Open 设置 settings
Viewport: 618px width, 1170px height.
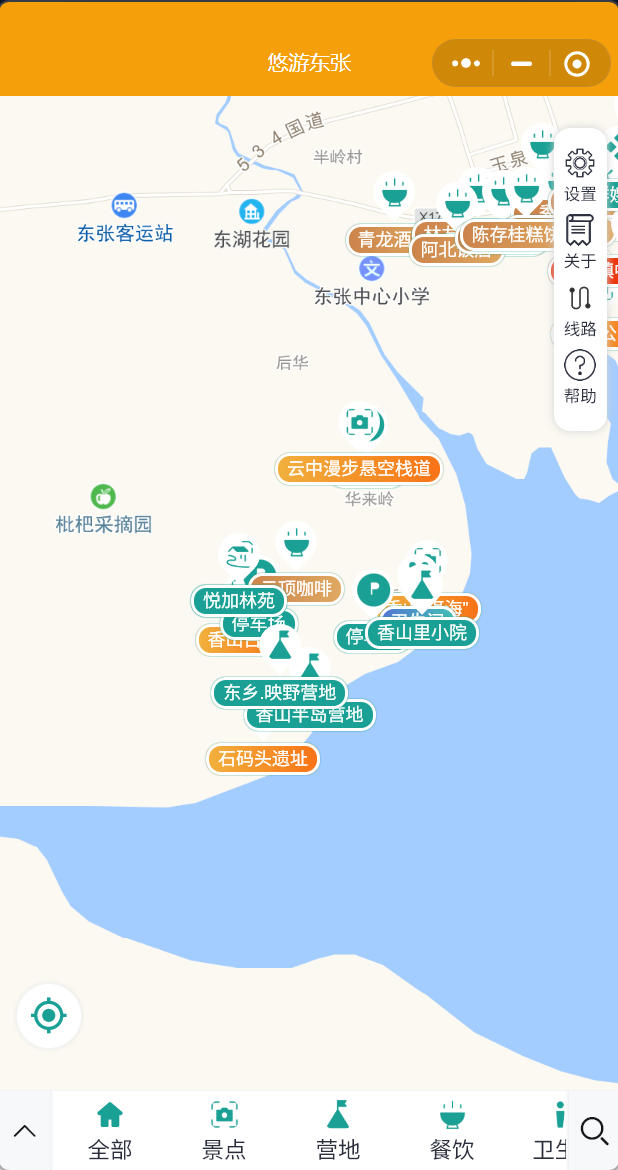(580, 175)
